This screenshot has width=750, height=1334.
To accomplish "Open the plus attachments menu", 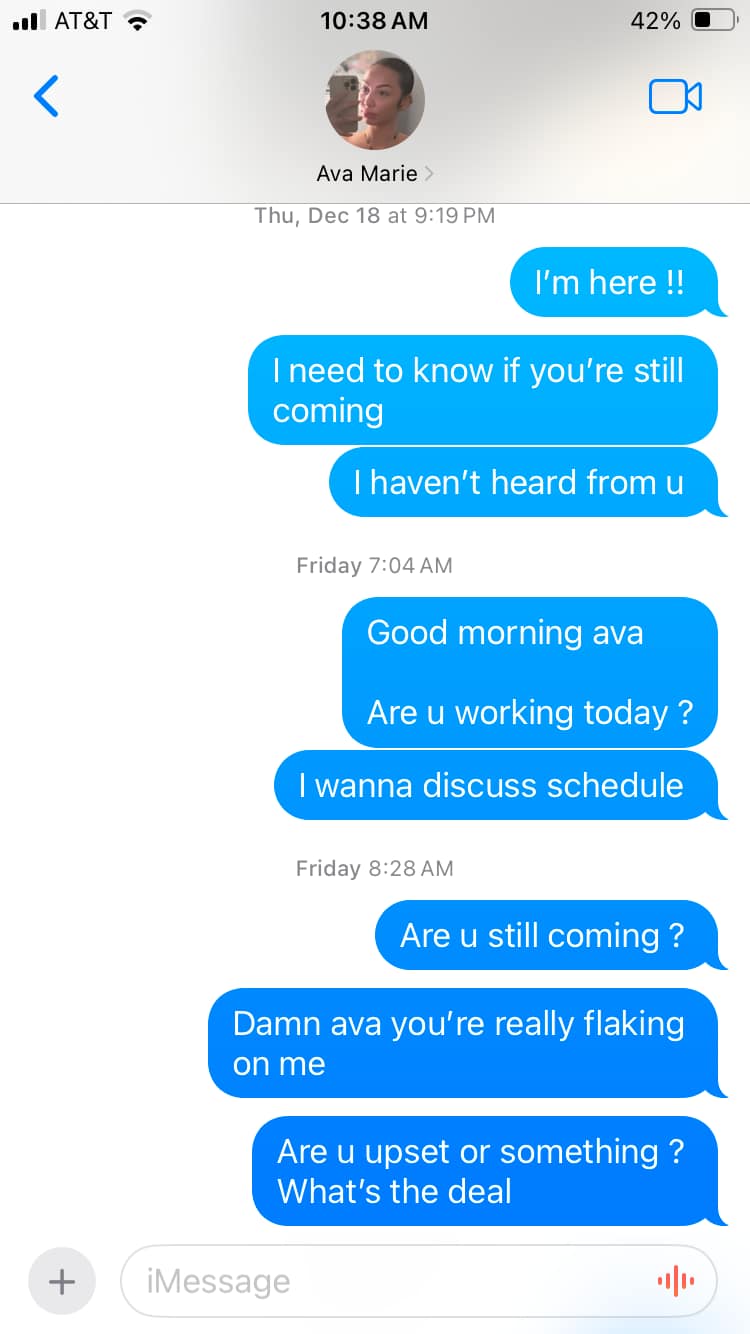I will pyautogui.click(x=62, y=1281).
